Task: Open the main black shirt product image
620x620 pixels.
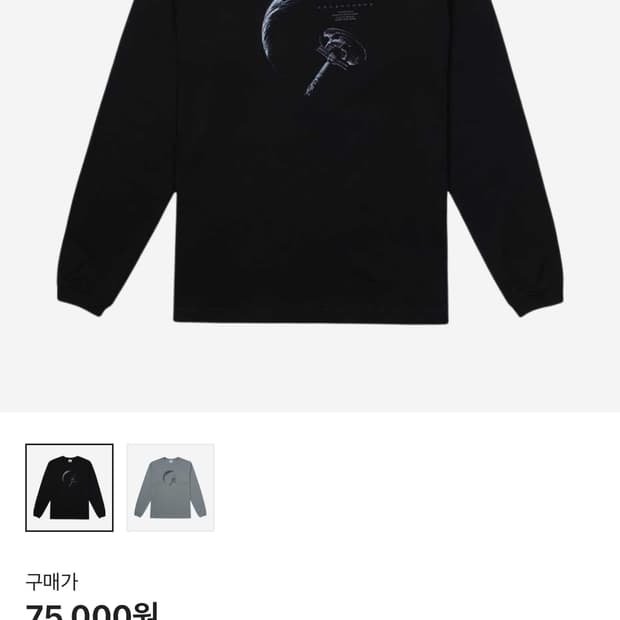Action: pos(310,206)
